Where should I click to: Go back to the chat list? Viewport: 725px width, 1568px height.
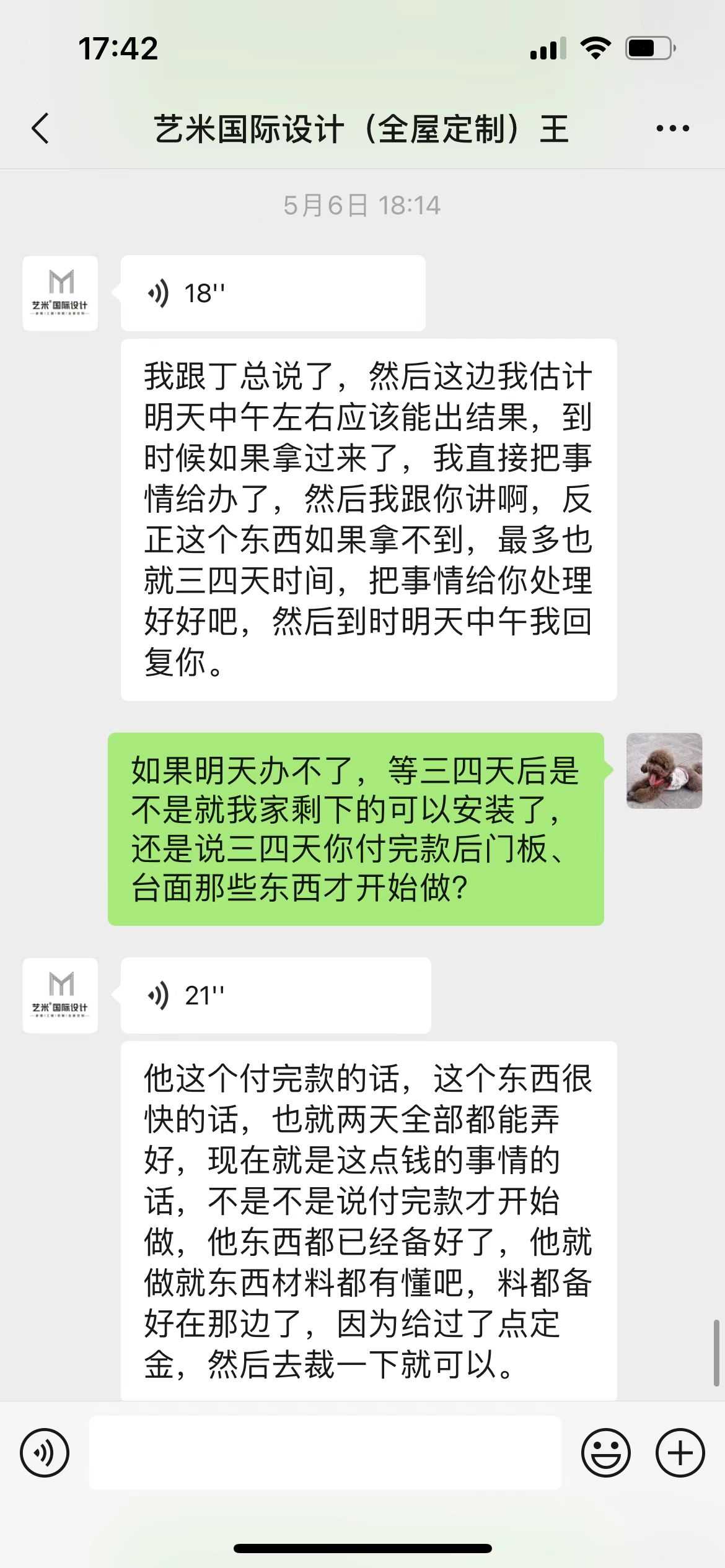click(41, 129)
